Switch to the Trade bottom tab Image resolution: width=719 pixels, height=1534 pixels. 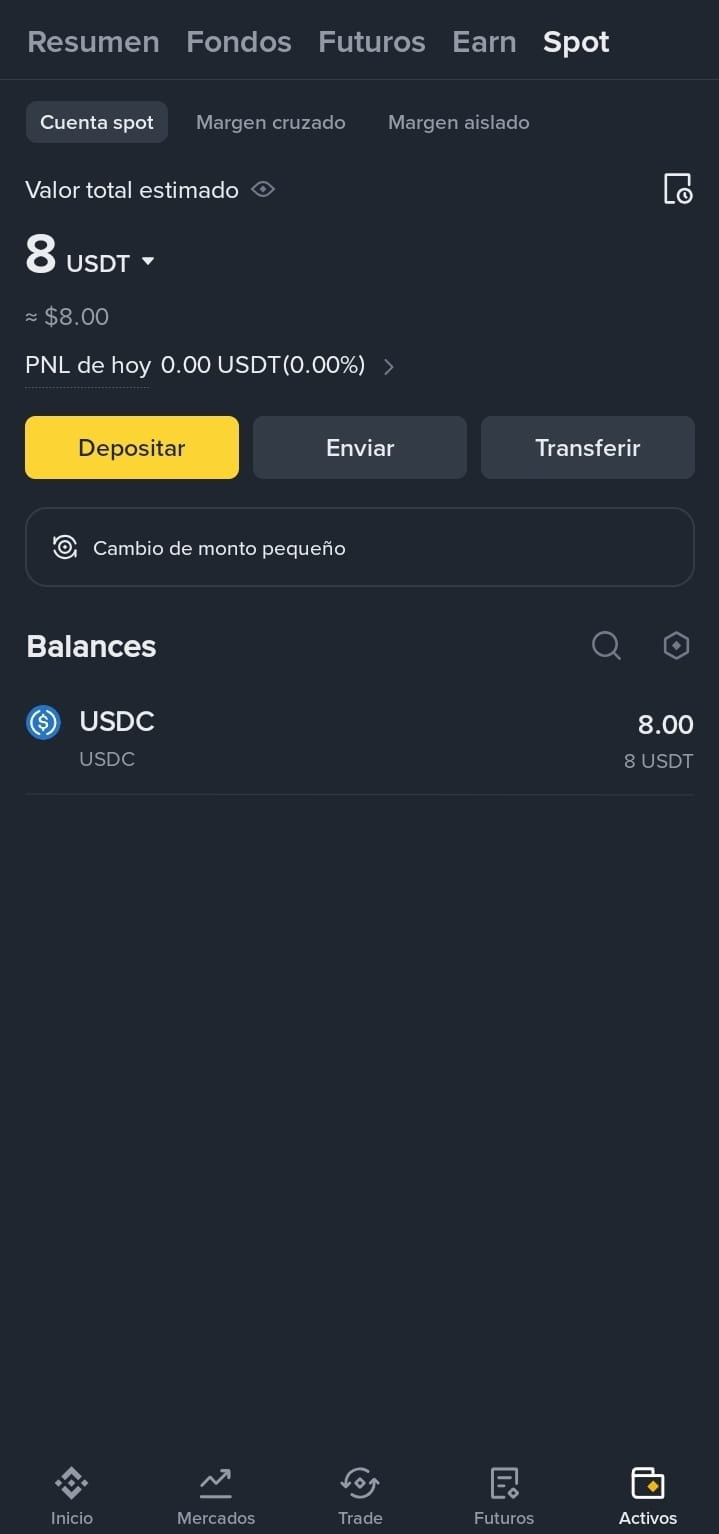pyautogui.click(x=360, y=1495)
